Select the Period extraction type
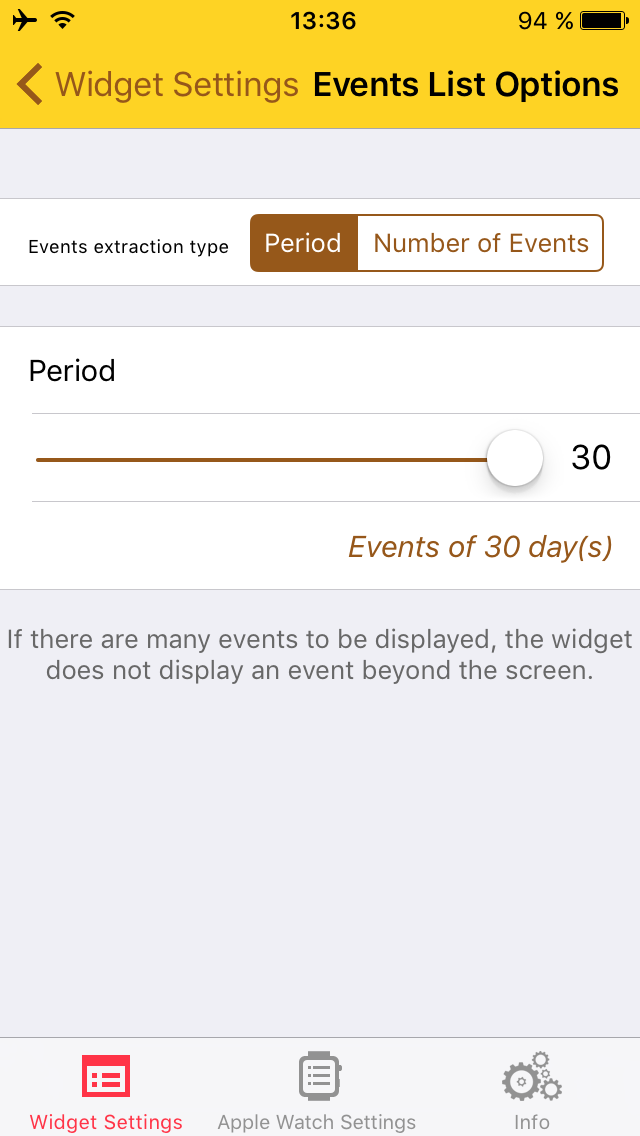The width and height of the screenshot is (640, 1136). point(304,243)
